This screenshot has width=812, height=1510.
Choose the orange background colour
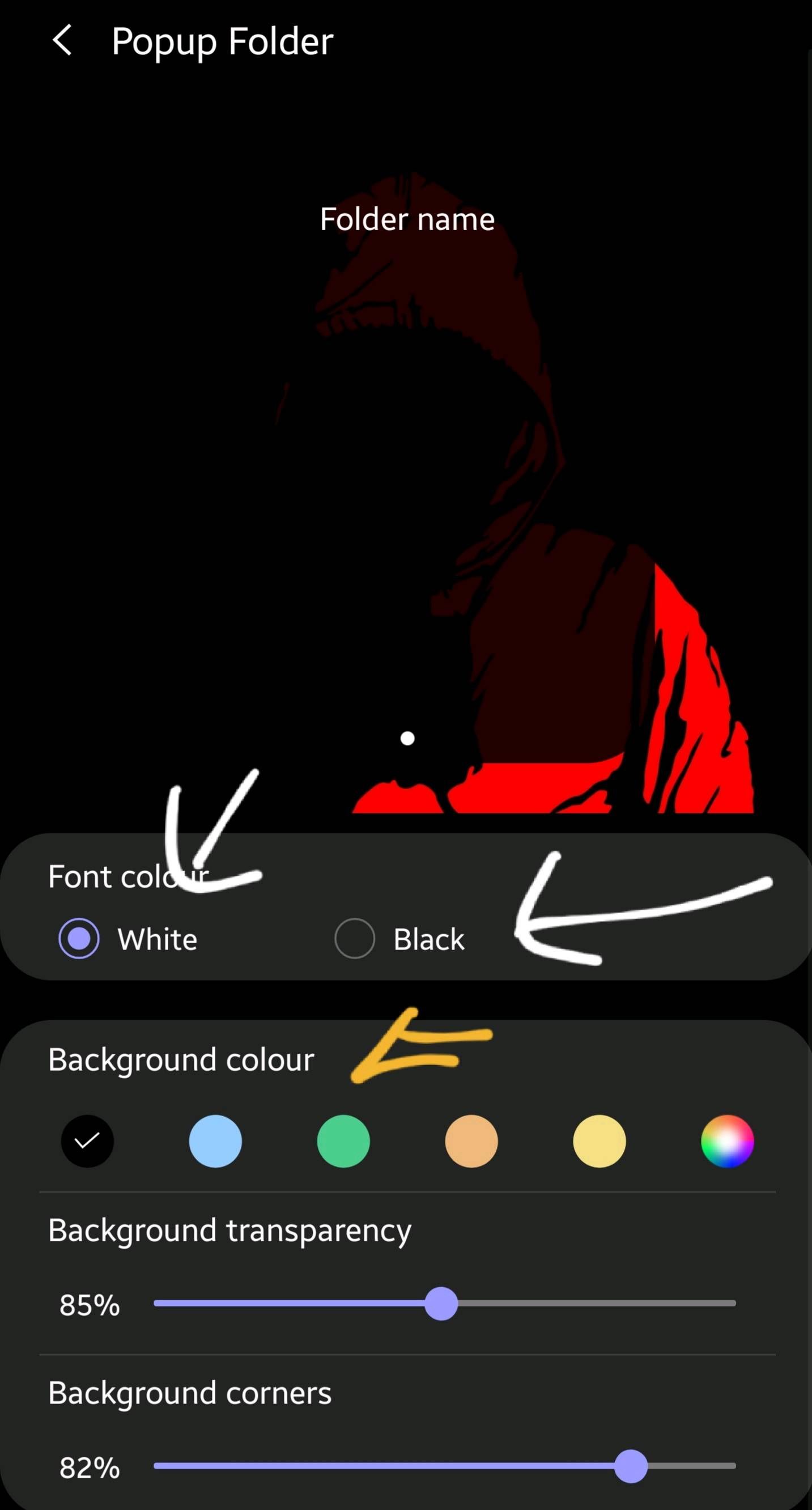pyautogui.click(x=471, y=1142)
